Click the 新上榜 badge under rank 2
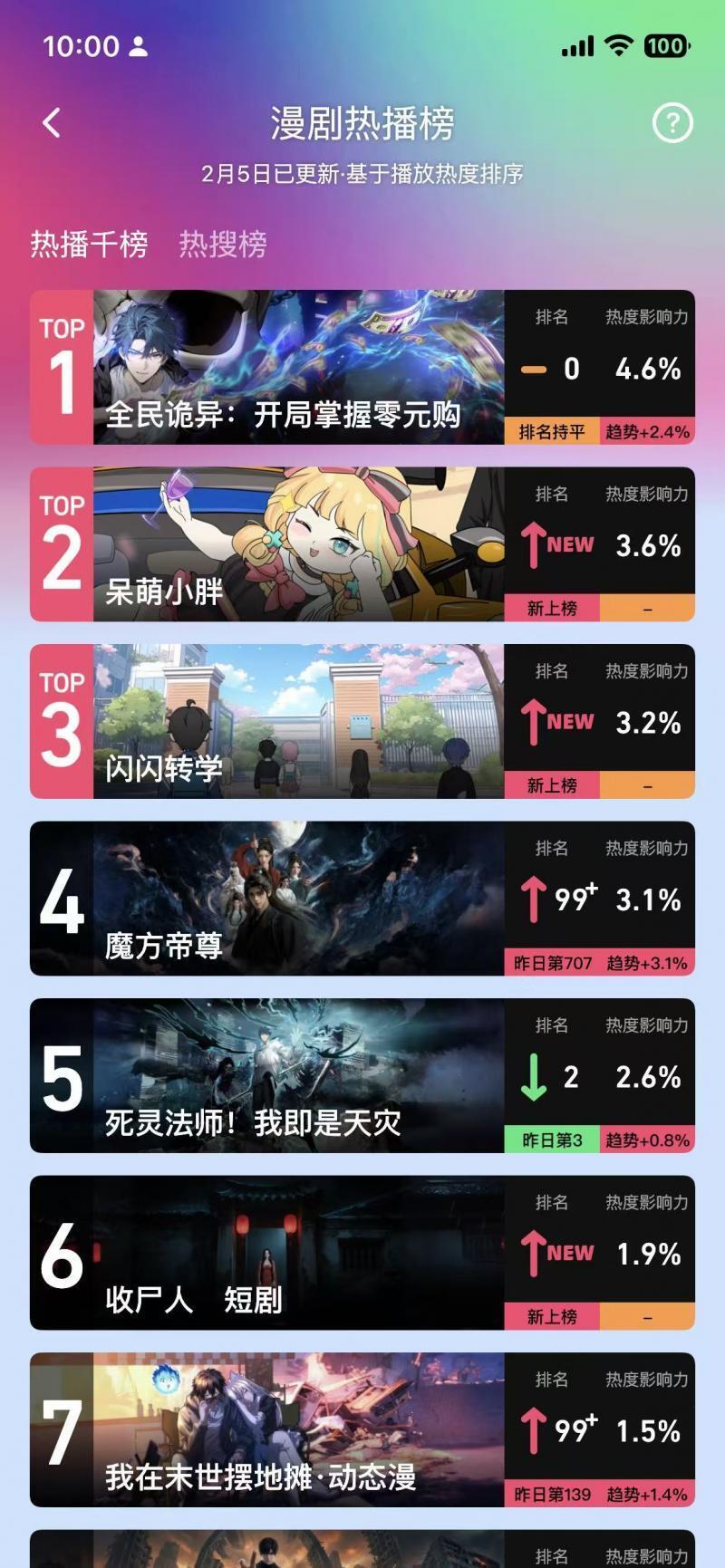725x1568 pixels. pyautogui.click(x=555, y=607)
